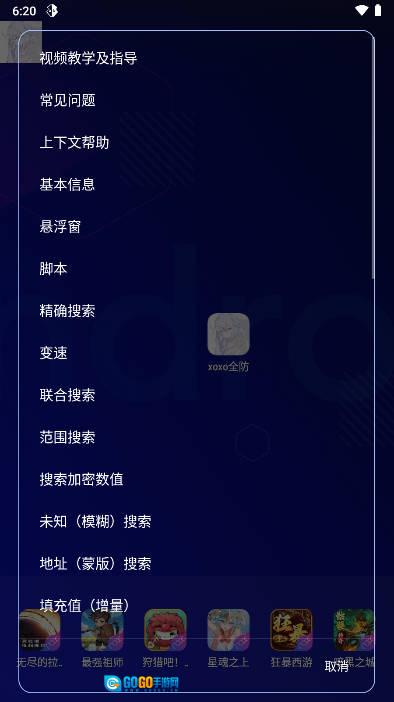The width and height of the screenshot is (394, 702).
Task: Select 精确搜索 topic
Action: pyautogui.click(x=196, y=311)
